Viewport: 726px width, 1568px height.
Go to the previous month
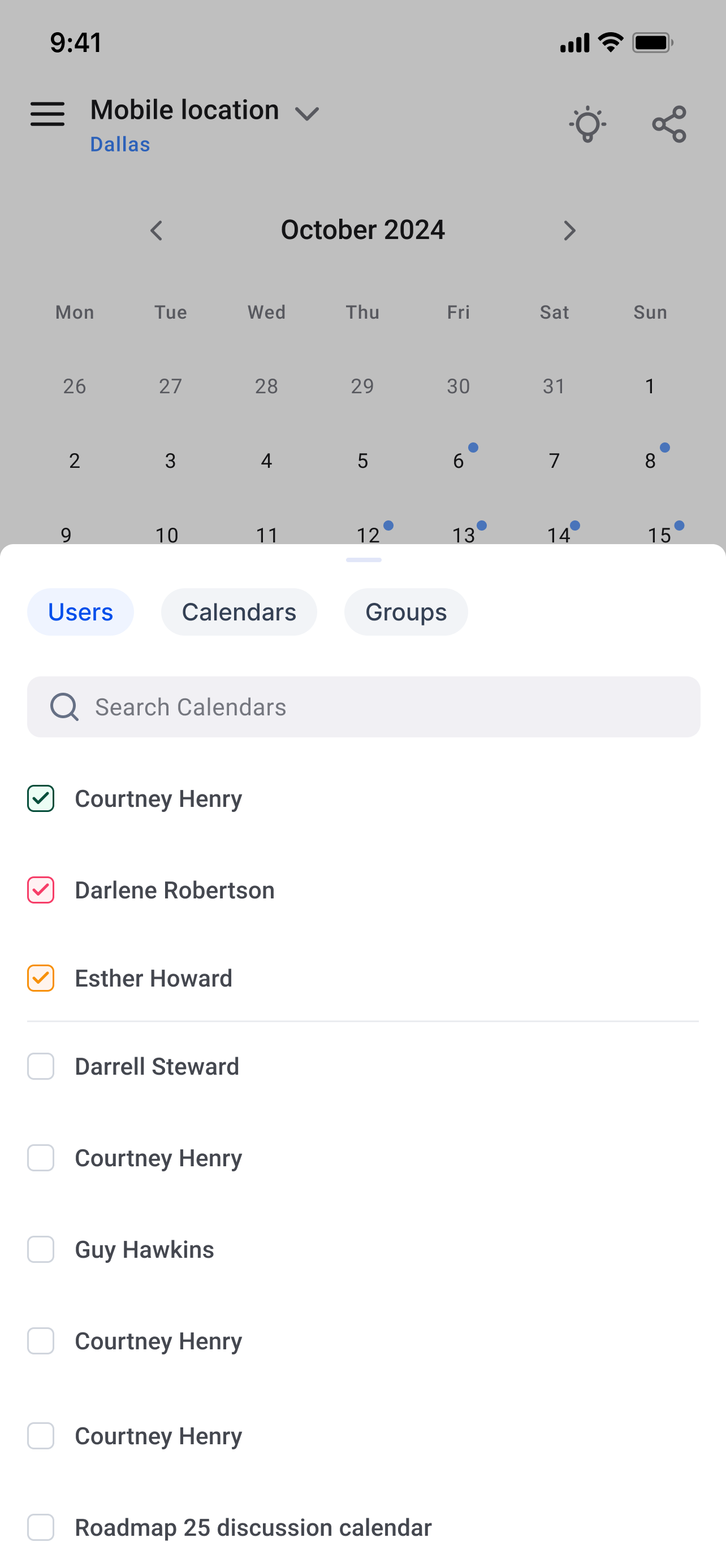(157, 231)
